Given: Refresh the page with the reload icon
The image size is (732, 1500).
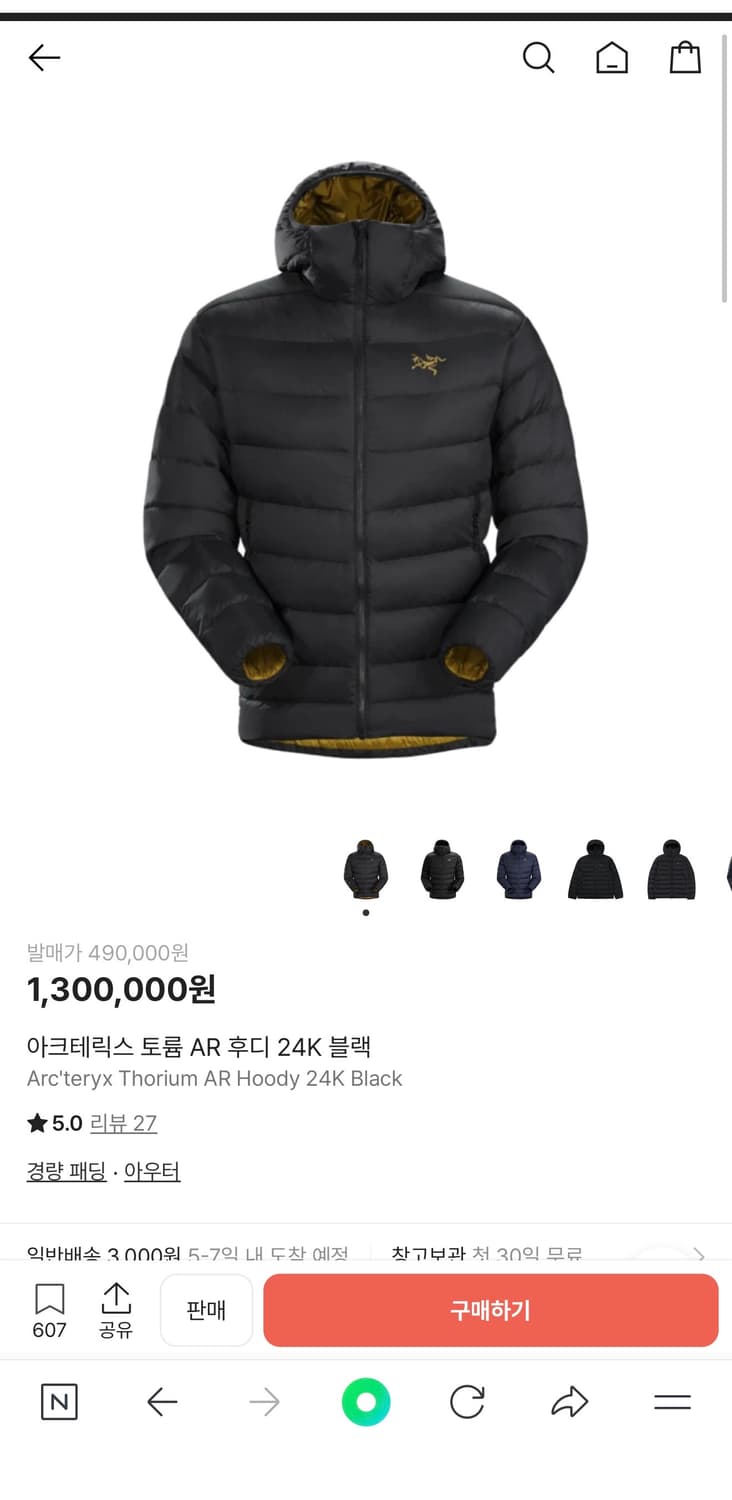Looking at the screenshot, I should click(x=468, y=1402).
